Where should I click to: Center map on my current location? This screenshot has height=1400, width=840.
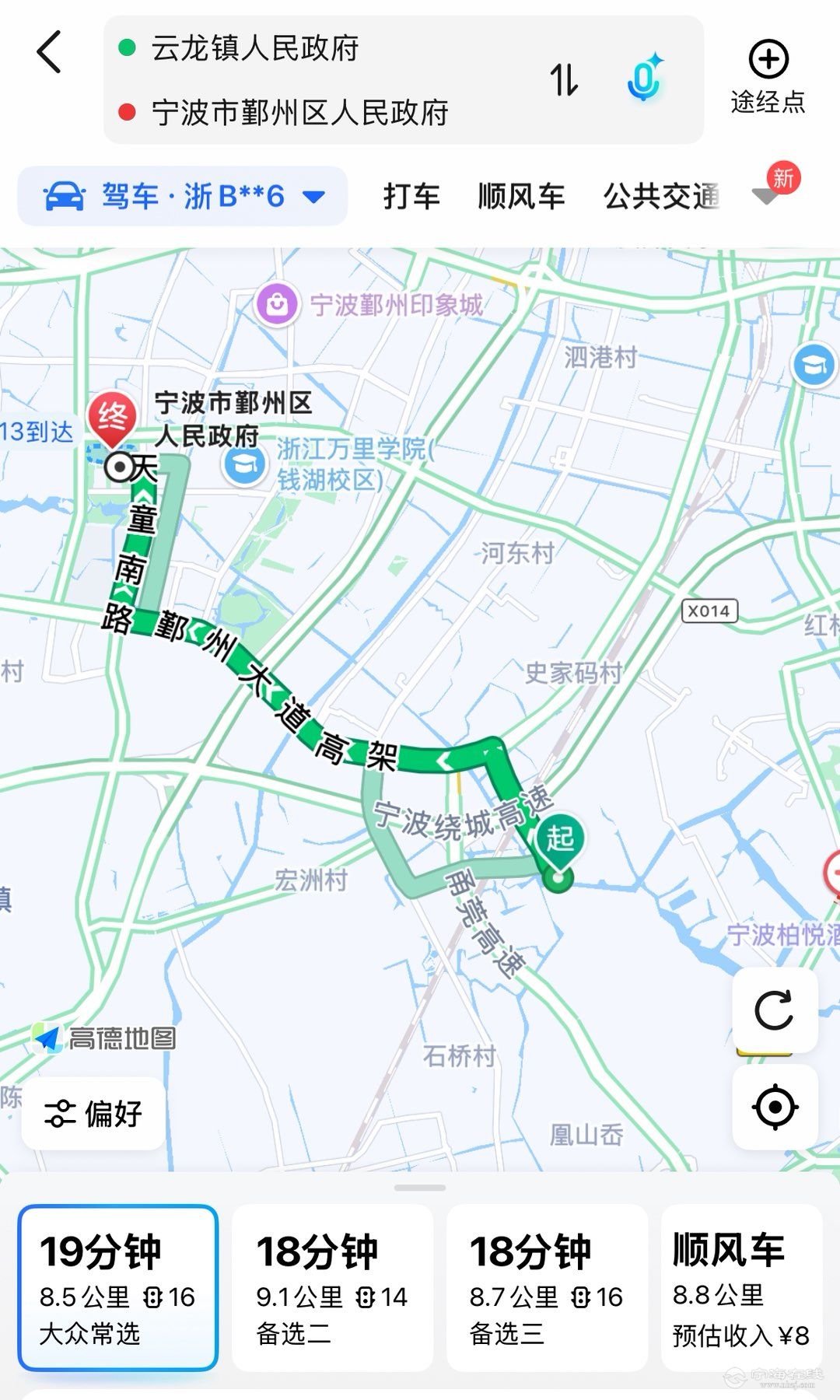775,1107
